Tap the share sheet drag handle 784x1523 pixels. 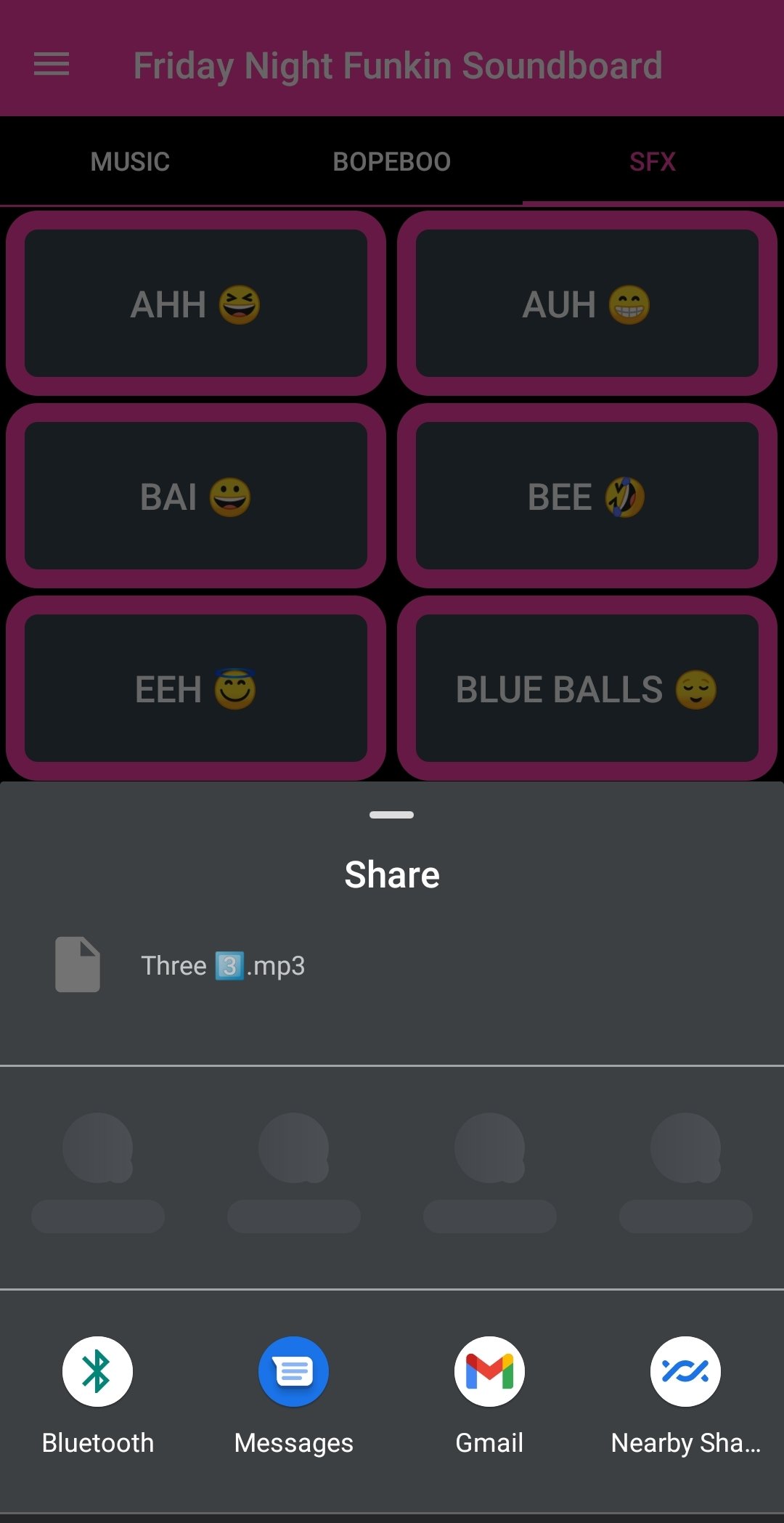pos(391,815)
